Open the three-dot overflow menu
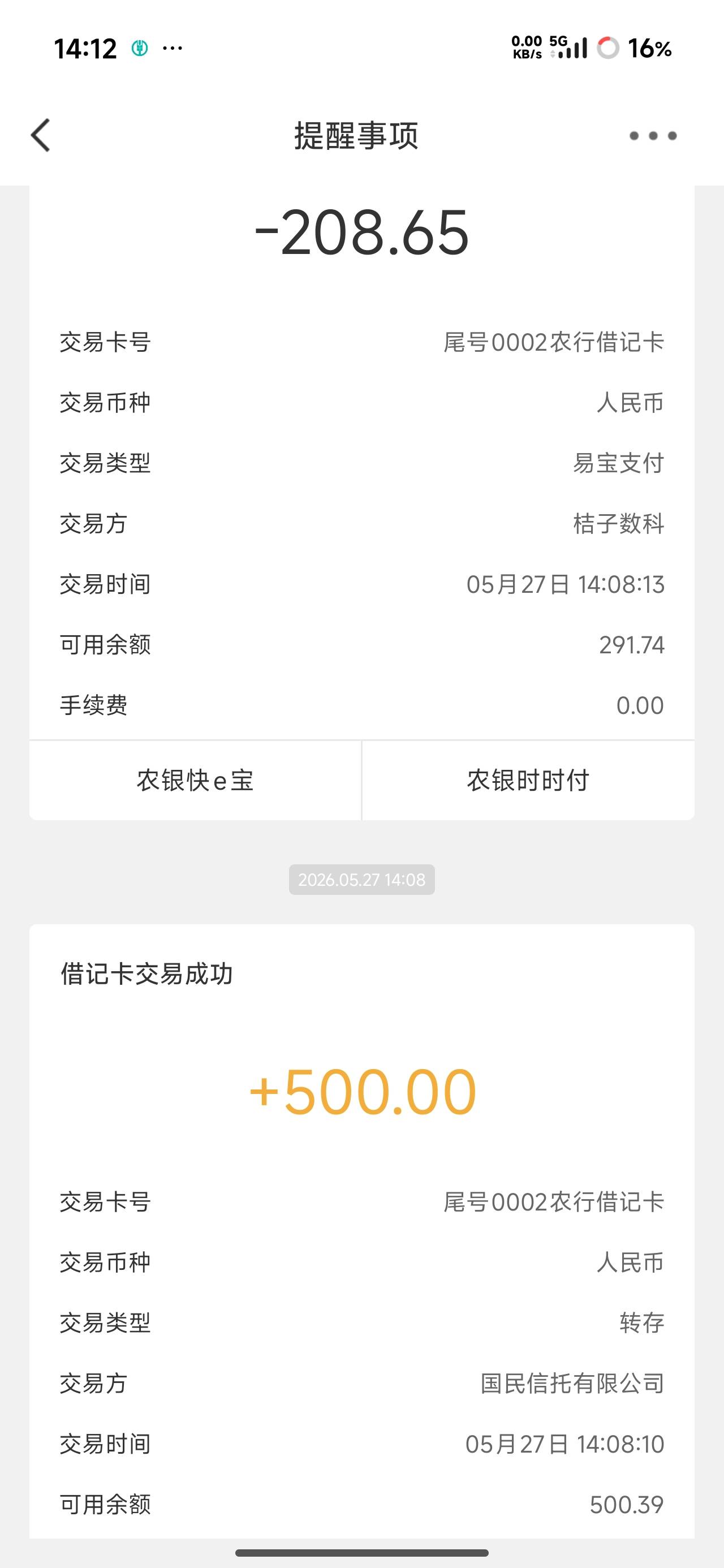Image resolution: width=724 pixels, height=1568 pixels. pos(653,136)
